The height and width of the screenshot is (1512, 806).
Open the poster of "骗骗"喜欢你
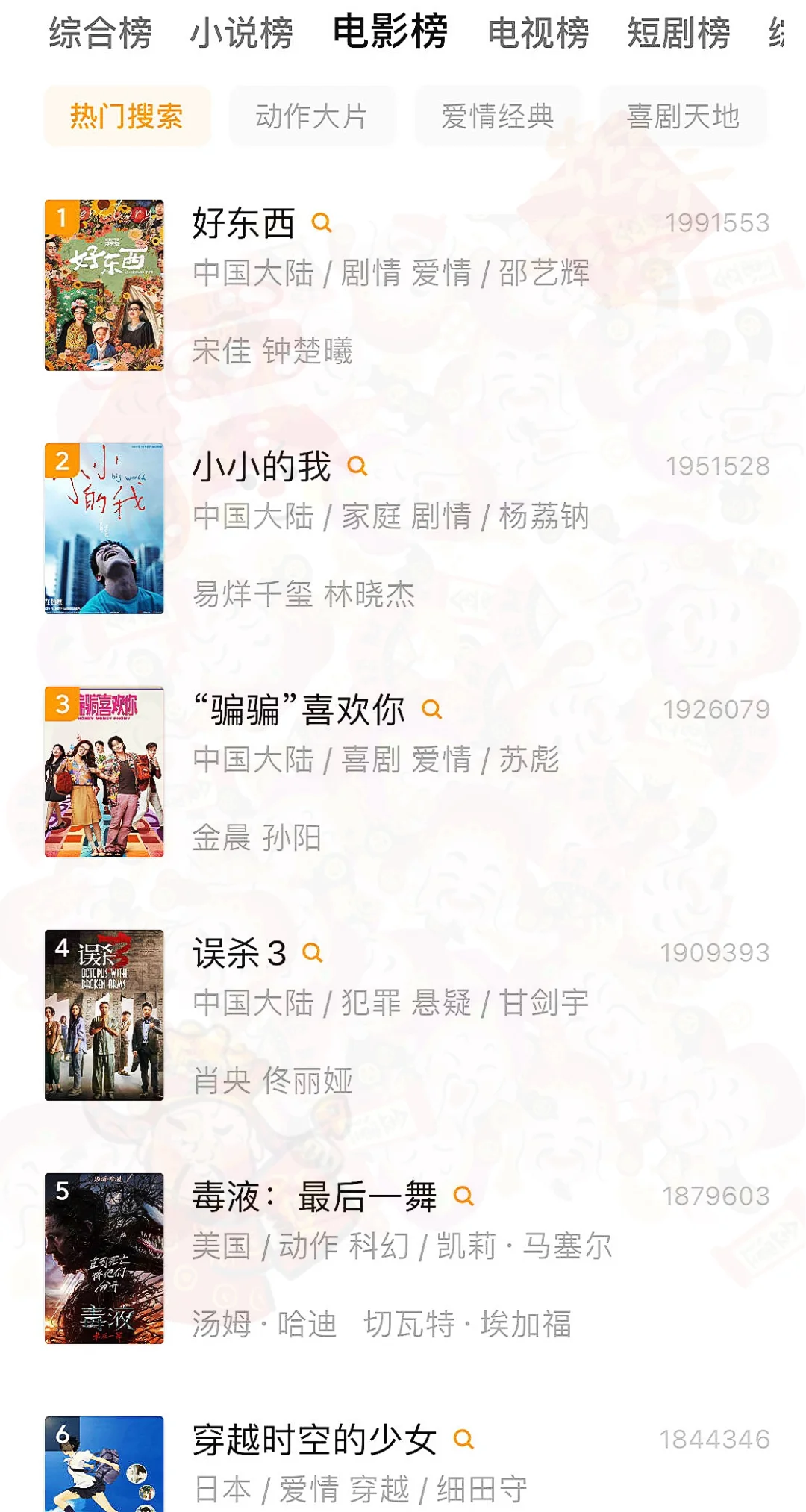click(104, 772)
